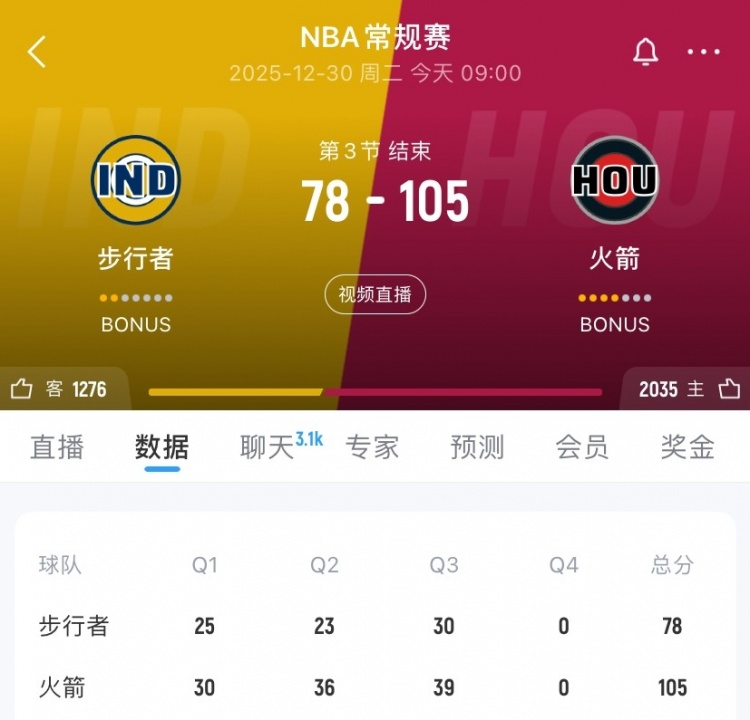Switch to the 直播 tab
Viewport: 750px width, 720px height.
pos(57,447)
